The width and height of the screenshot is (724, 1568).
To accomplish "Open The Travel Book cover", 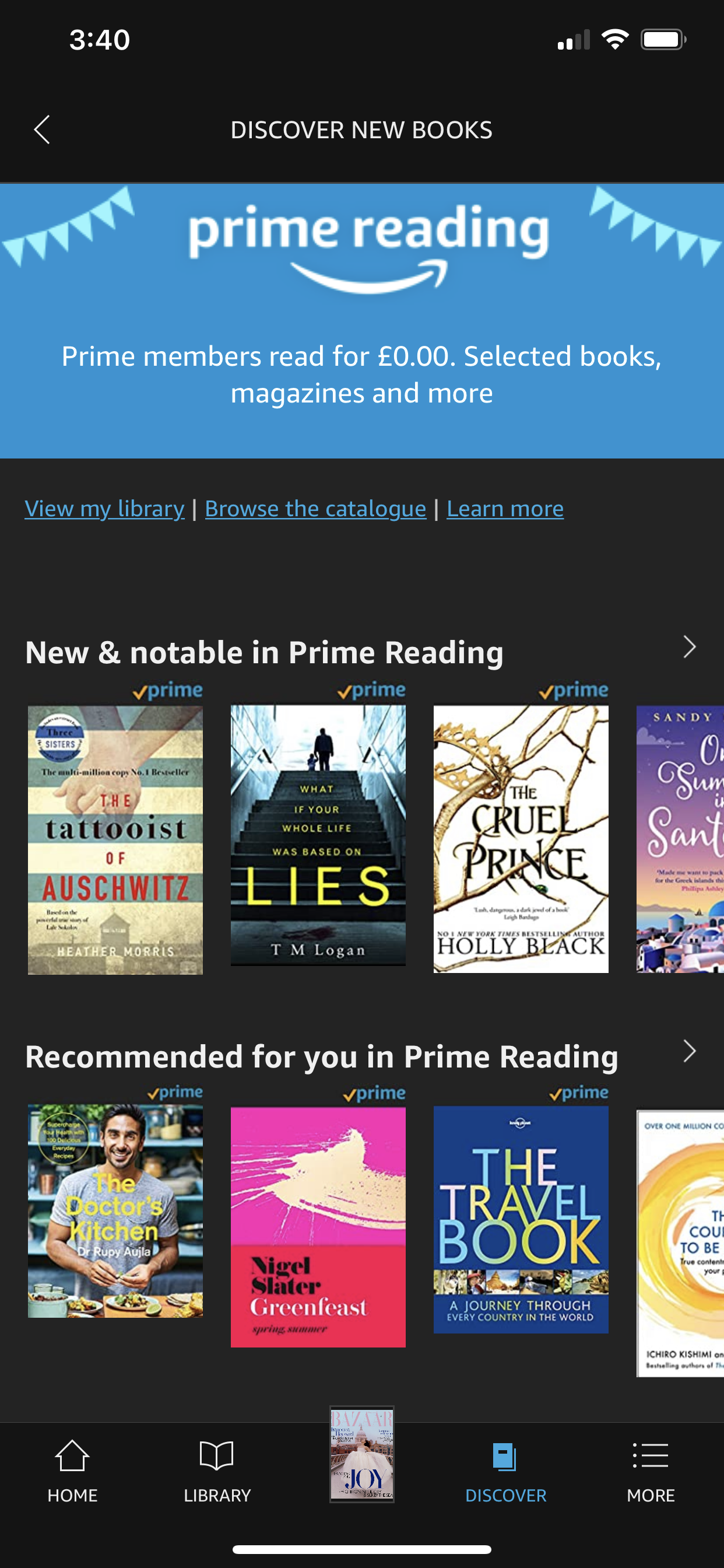I will click(x=521, y=1219).
